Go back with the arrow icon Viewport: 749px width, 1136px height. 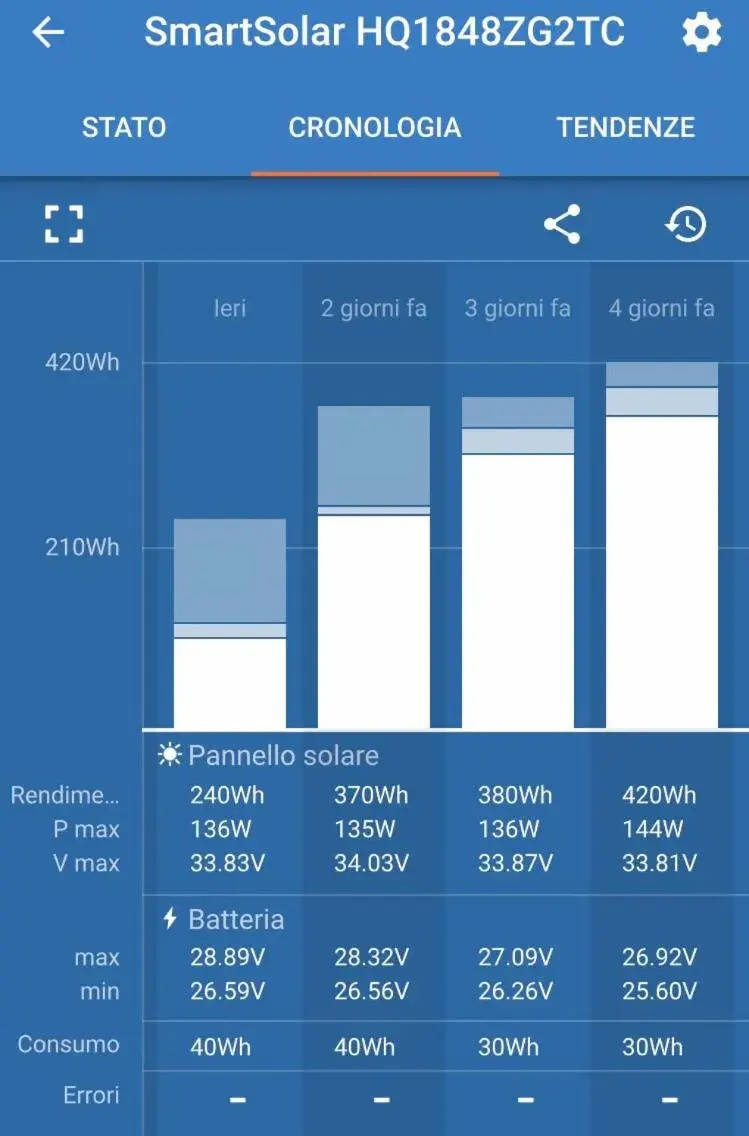tap(48, 33)
